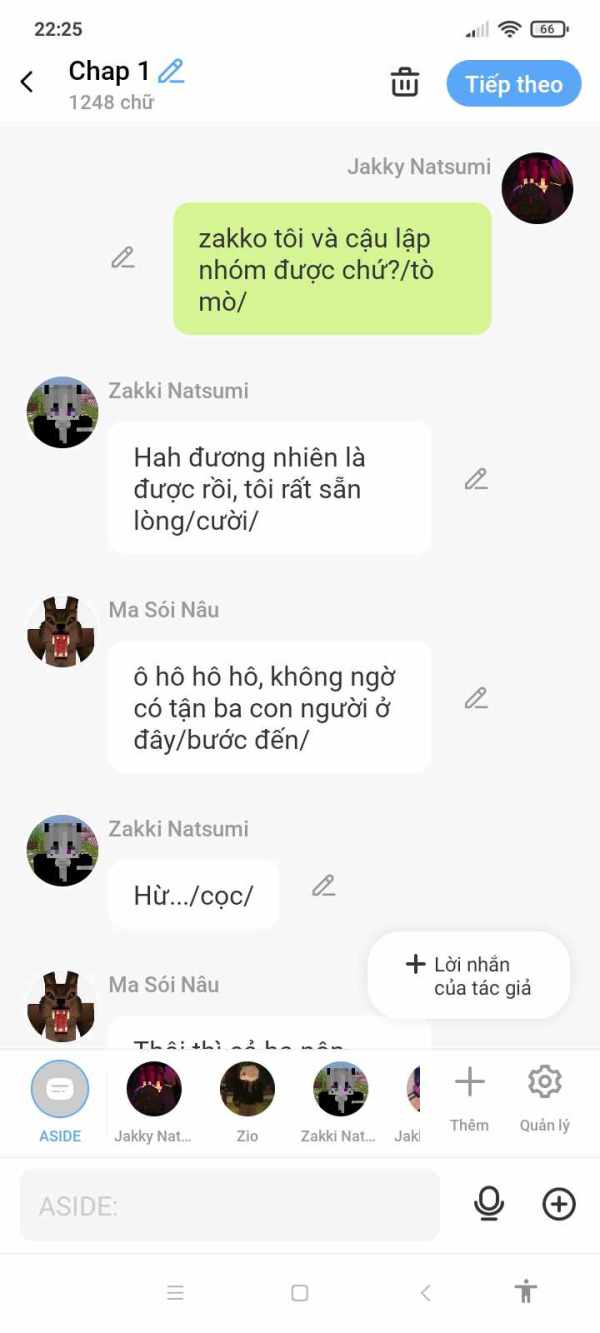Select the ASIDE narrator

[60, 1102]
